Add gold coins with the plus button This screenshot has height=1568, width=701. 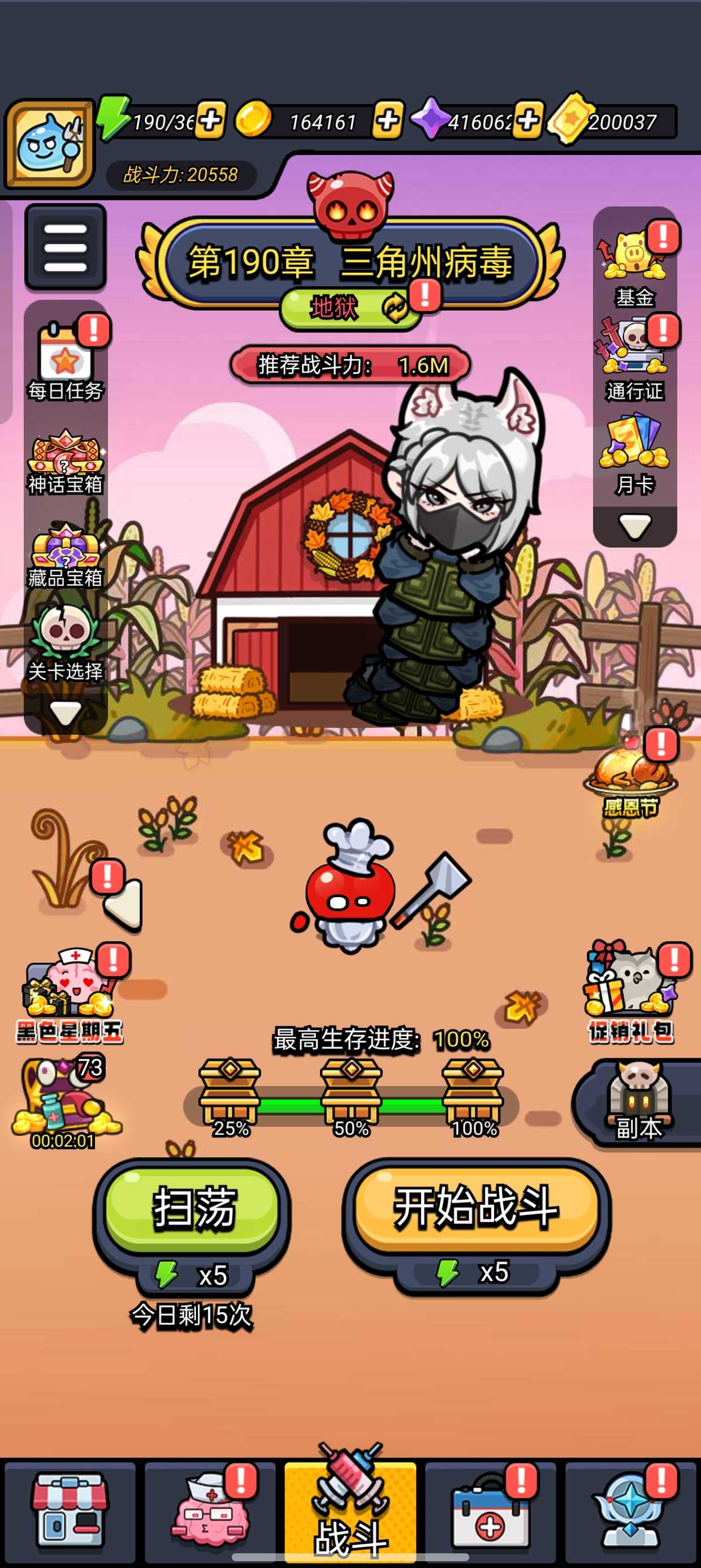[x=387, y=120]
